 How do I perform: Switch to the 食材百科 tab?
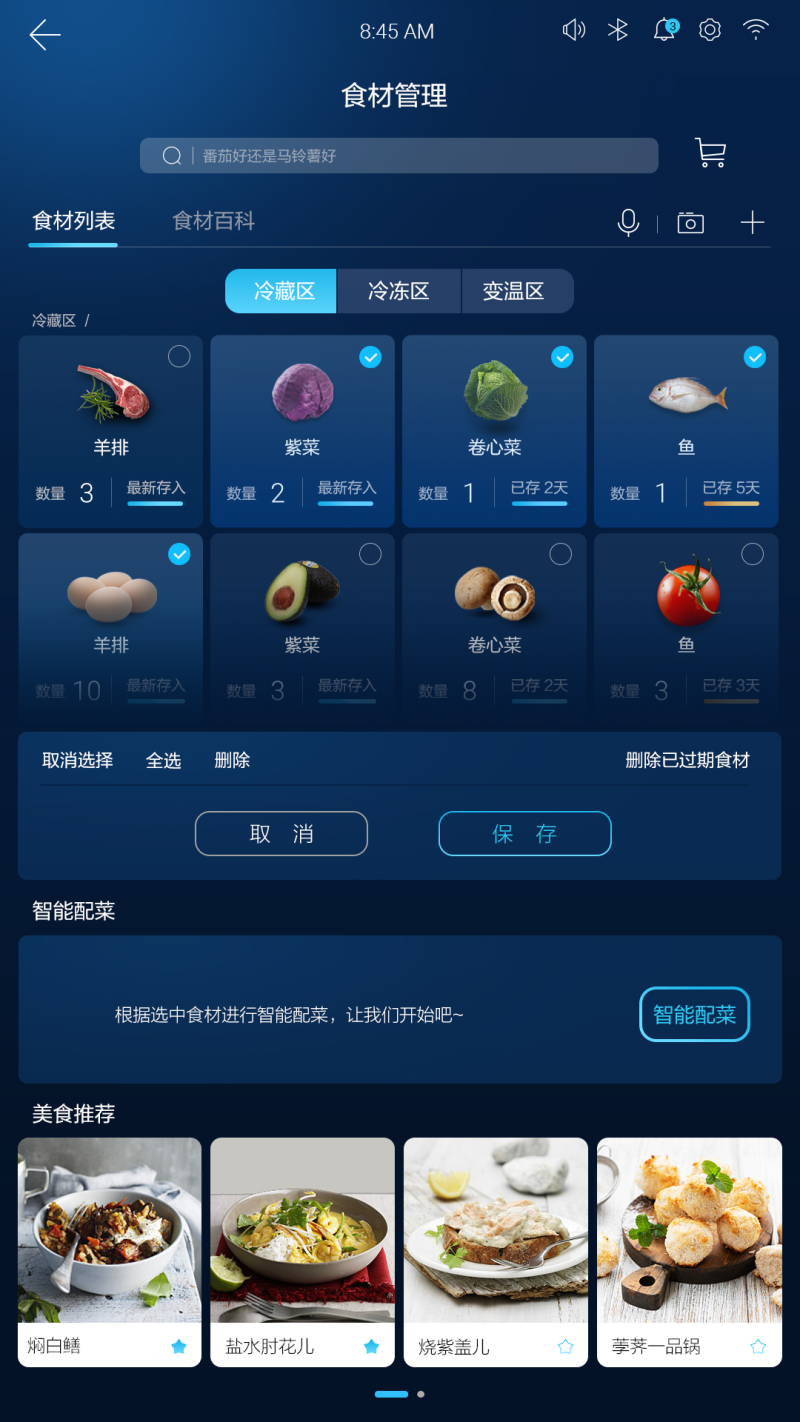(213, 221)
